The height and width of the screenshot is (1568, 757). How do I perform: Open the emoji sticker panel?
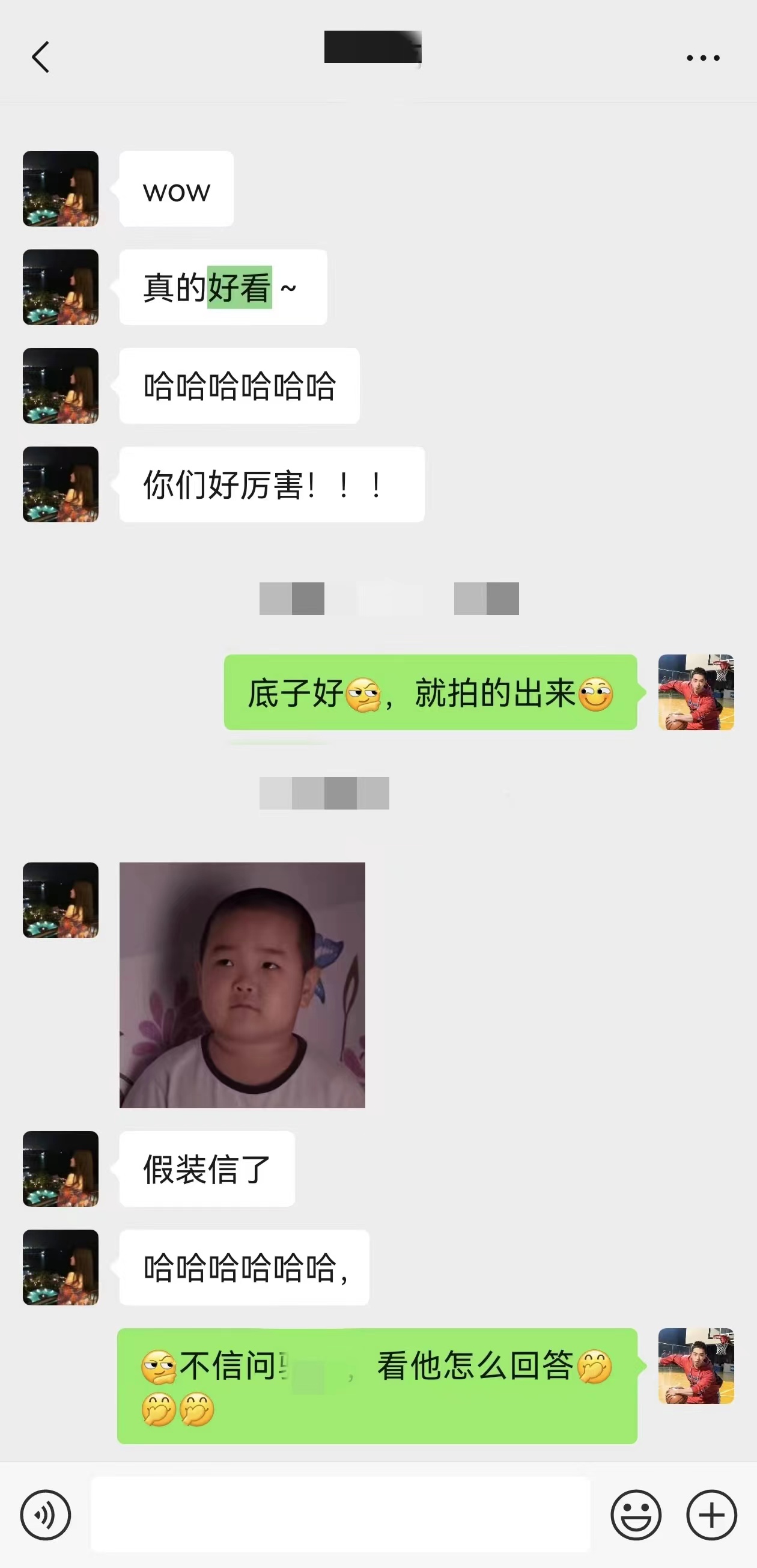pos(636,1515)
